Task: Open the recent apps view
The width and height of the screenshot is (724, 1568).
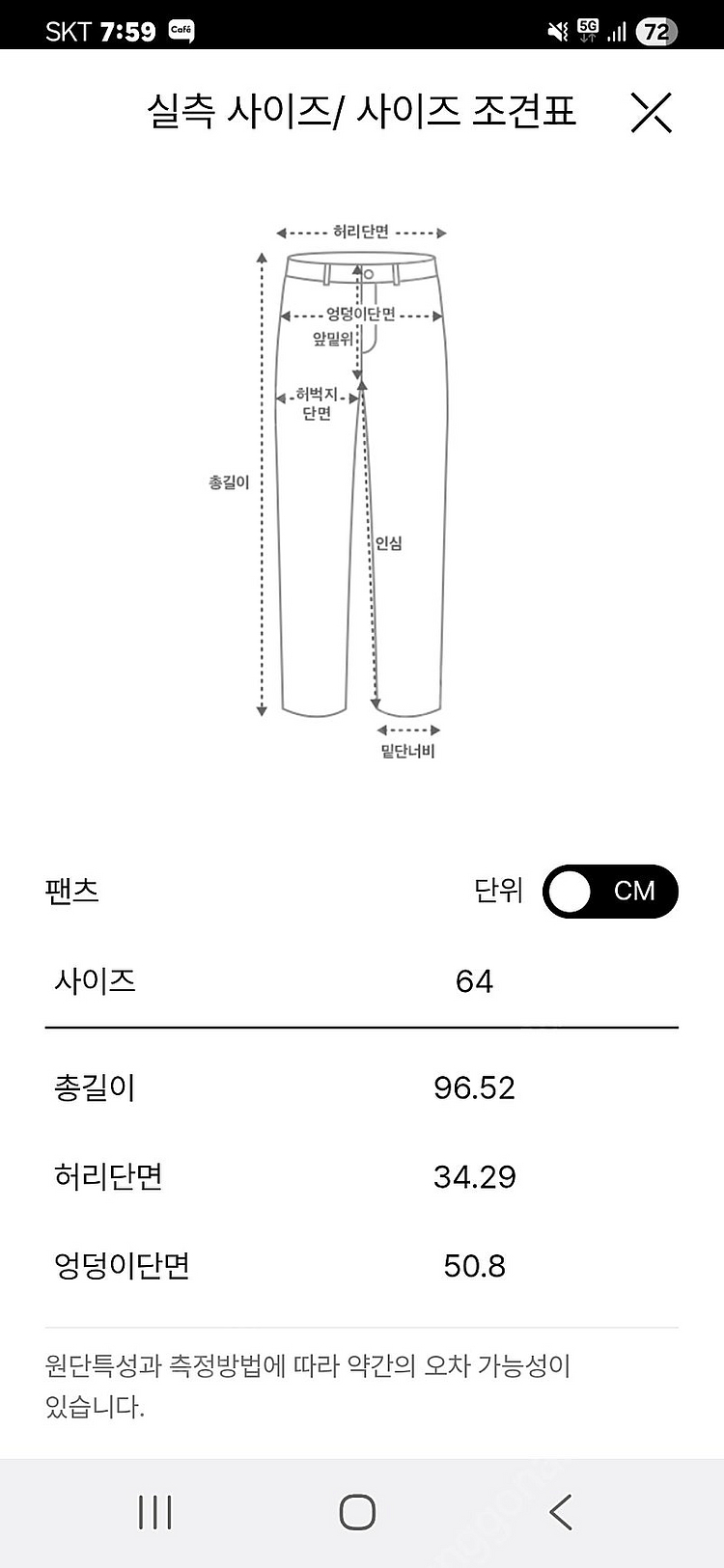Action: pyautogui.click(x=154, y=1512)
